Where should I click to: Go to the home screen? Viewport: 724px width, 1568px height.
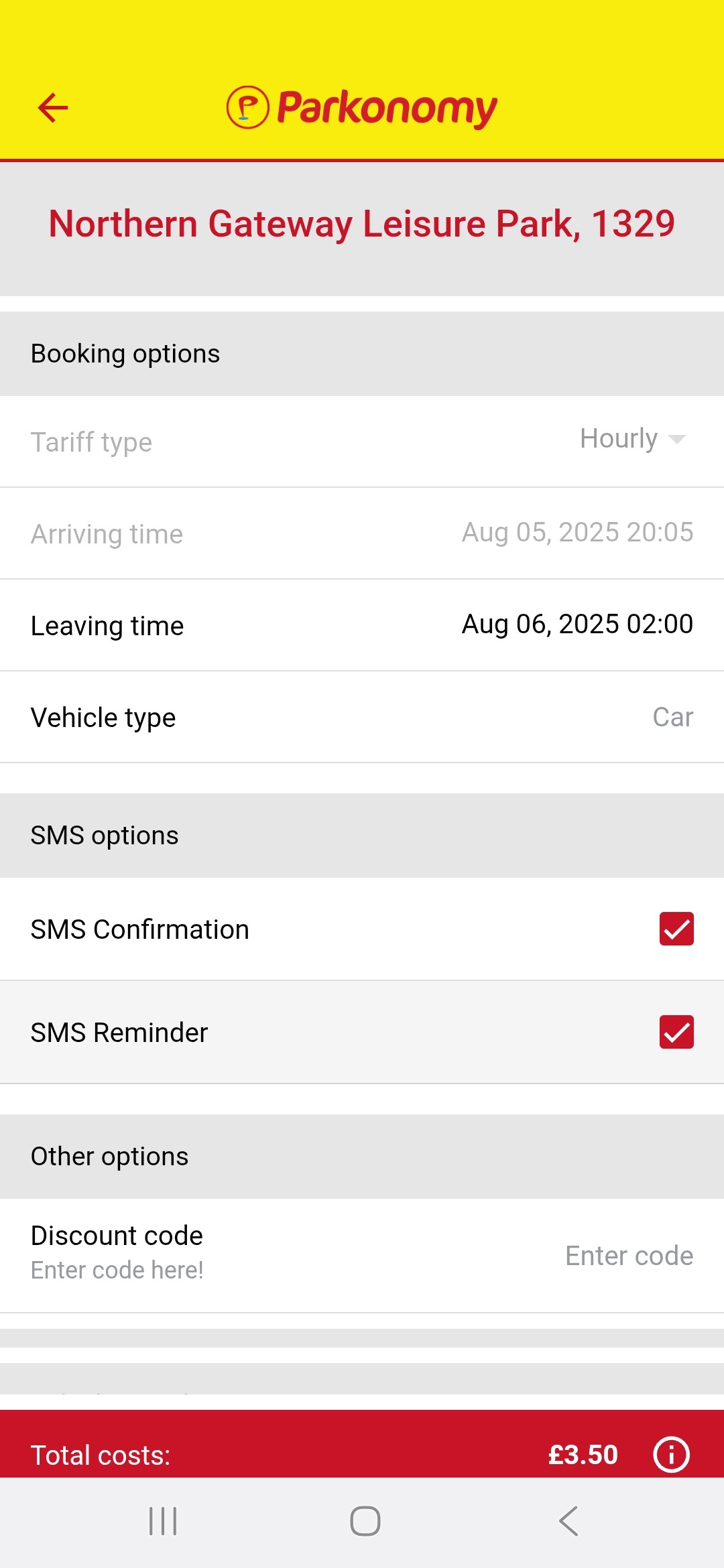(x=365, y=1521)
